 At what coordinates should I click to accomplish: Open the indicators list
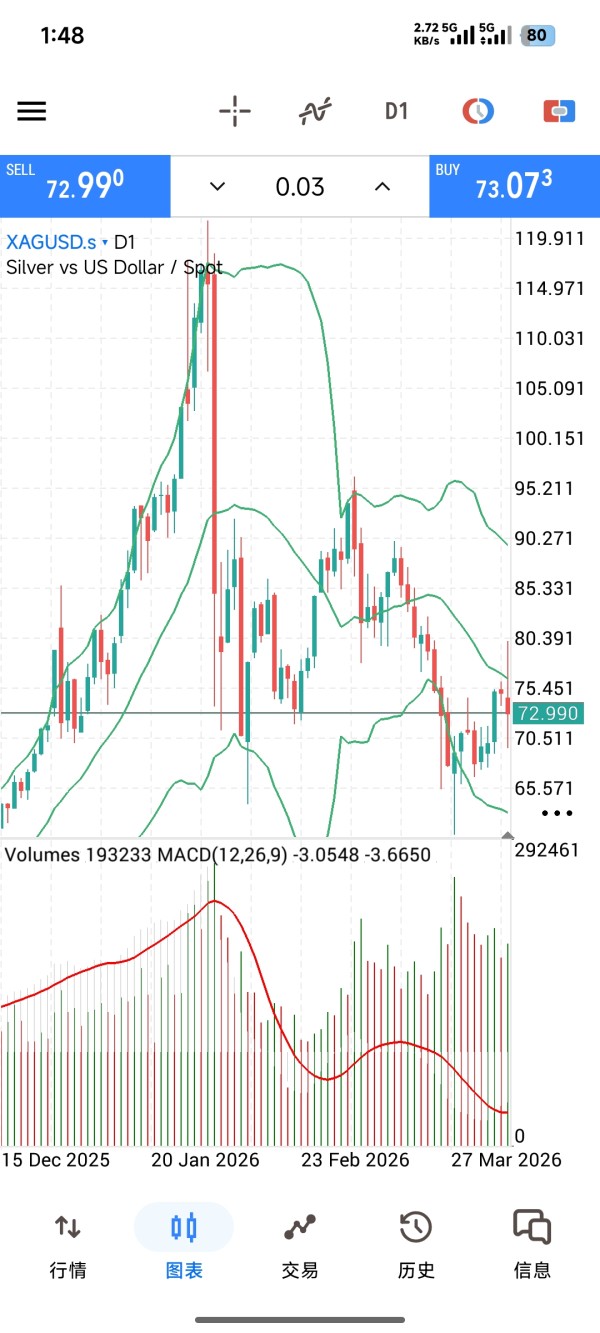316,111
